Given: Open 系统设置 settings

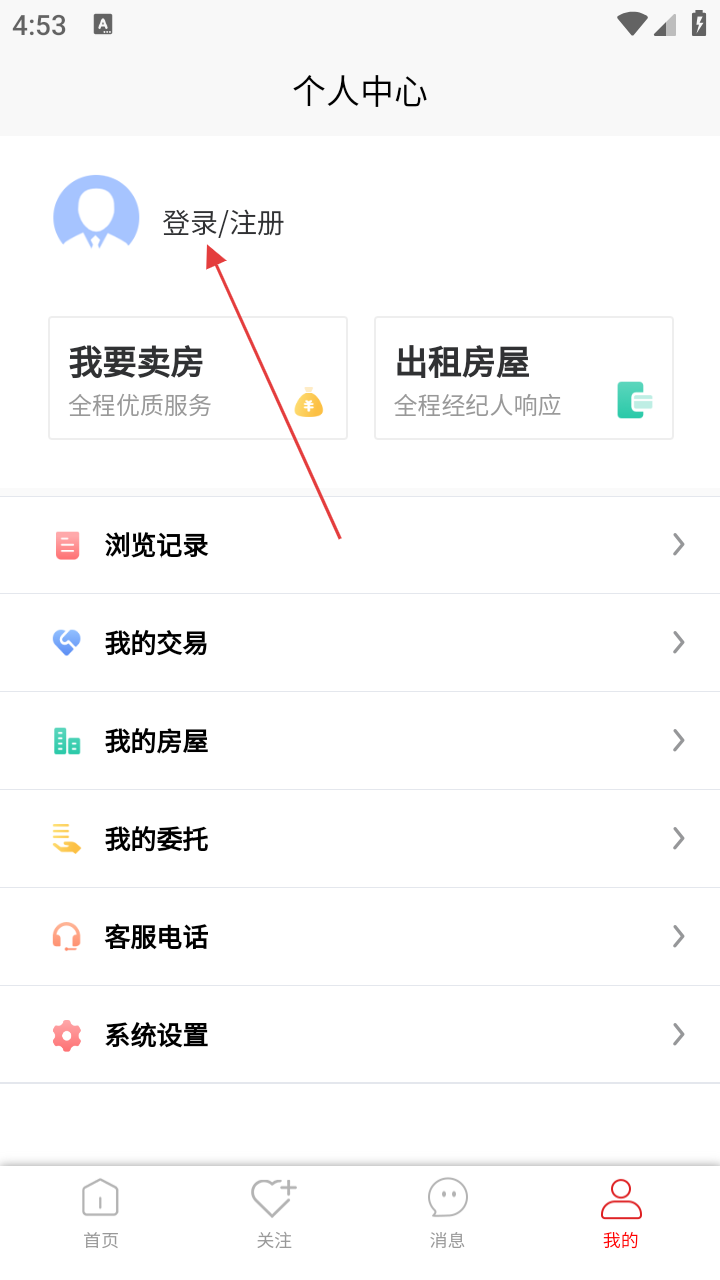Looking at the screenshot, I should [x=360, y=1035].
